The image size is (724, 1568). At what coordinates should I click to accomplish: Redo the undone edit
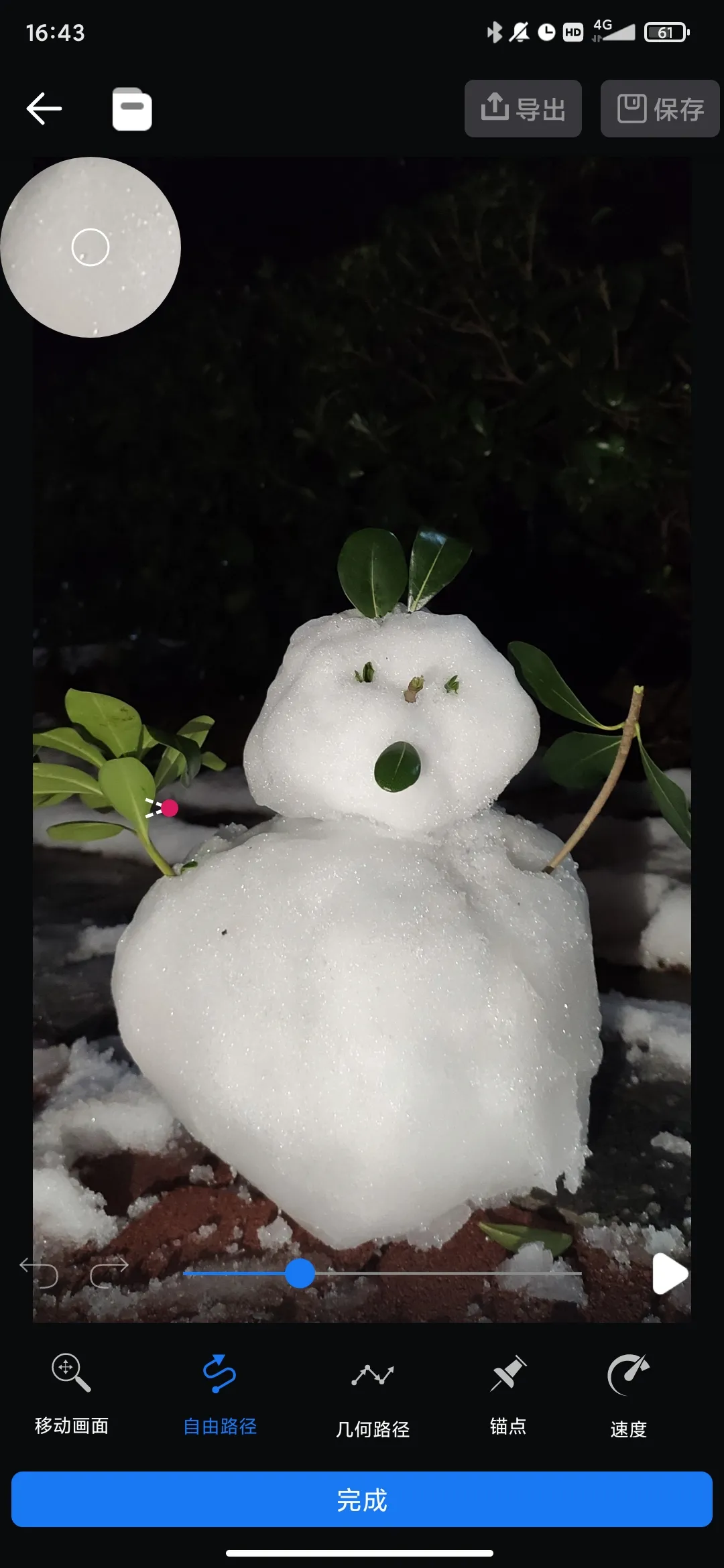tap(109, 1272)
